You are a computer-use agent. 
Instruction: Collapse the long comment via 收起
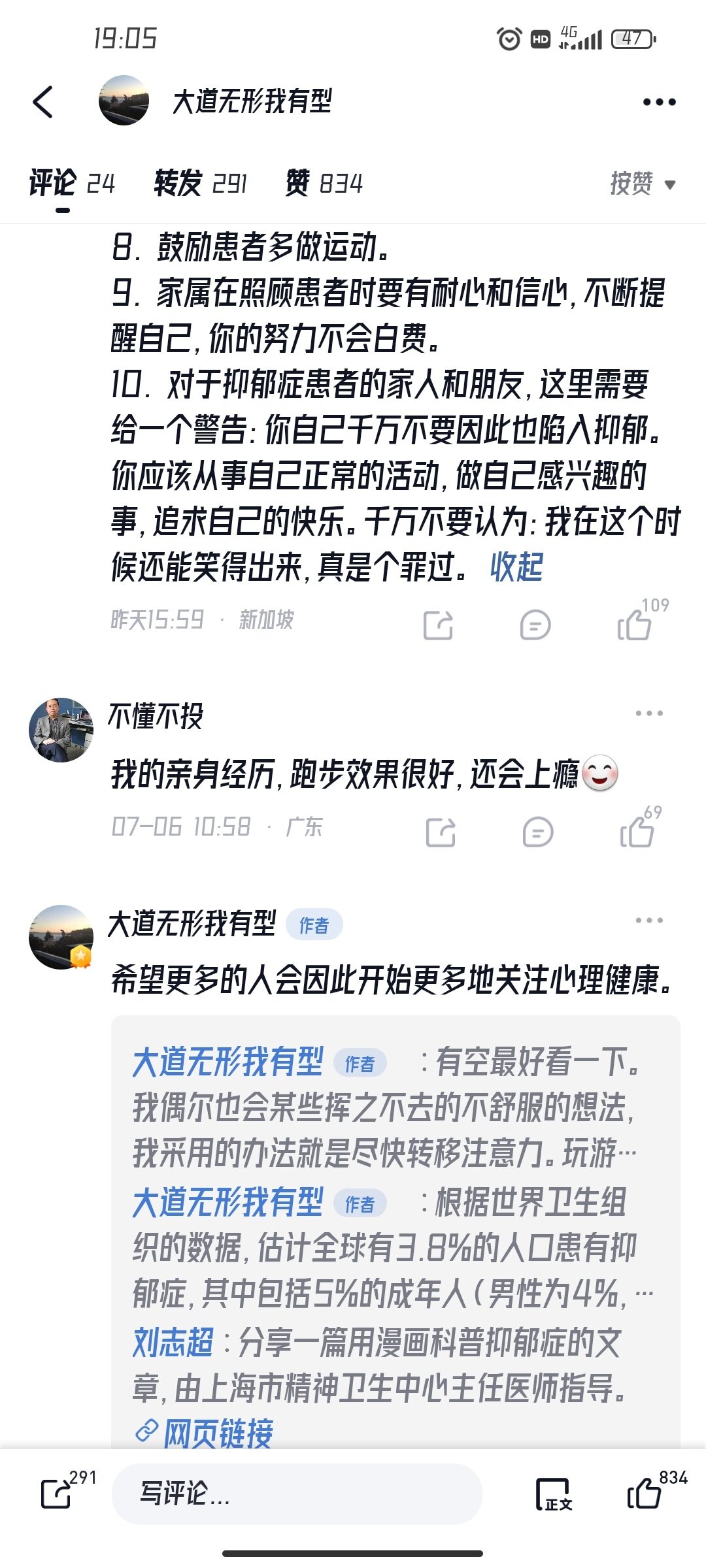[x=516, y=566]
